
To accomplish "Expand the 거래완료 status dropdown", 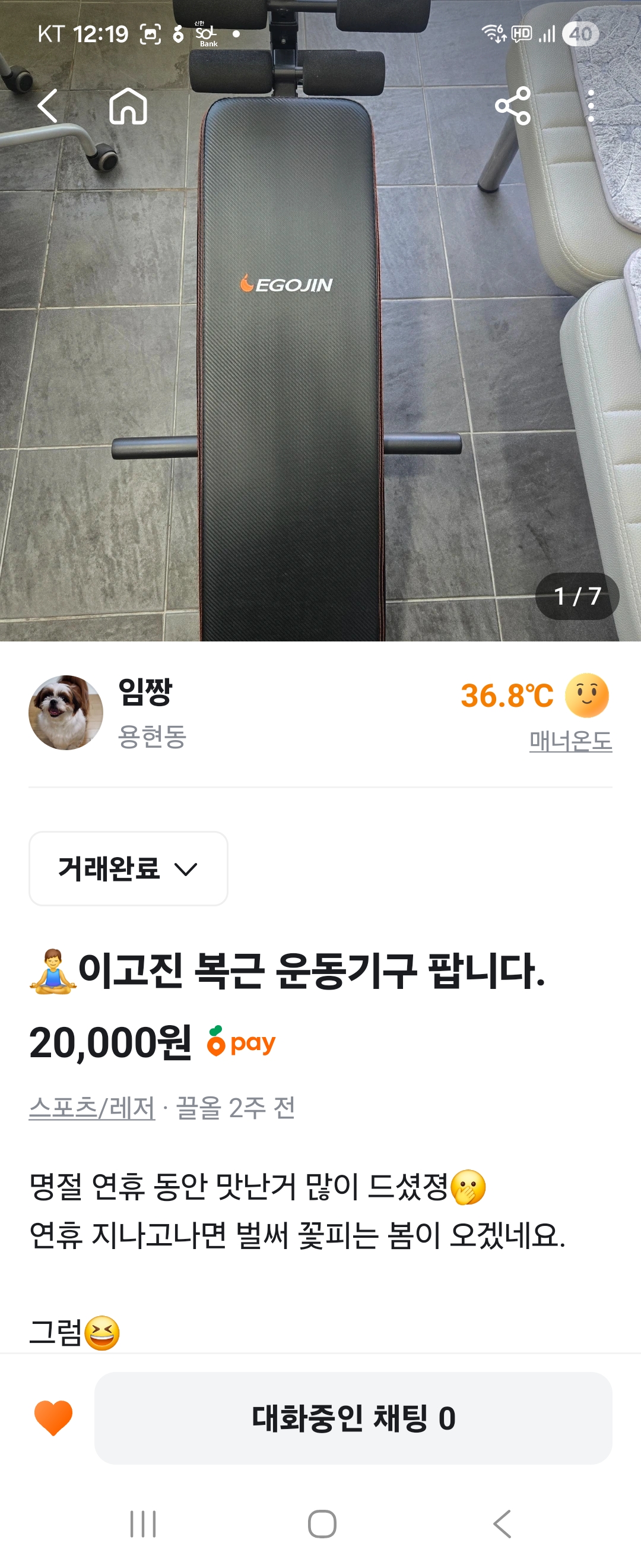I will click(128, 868).
